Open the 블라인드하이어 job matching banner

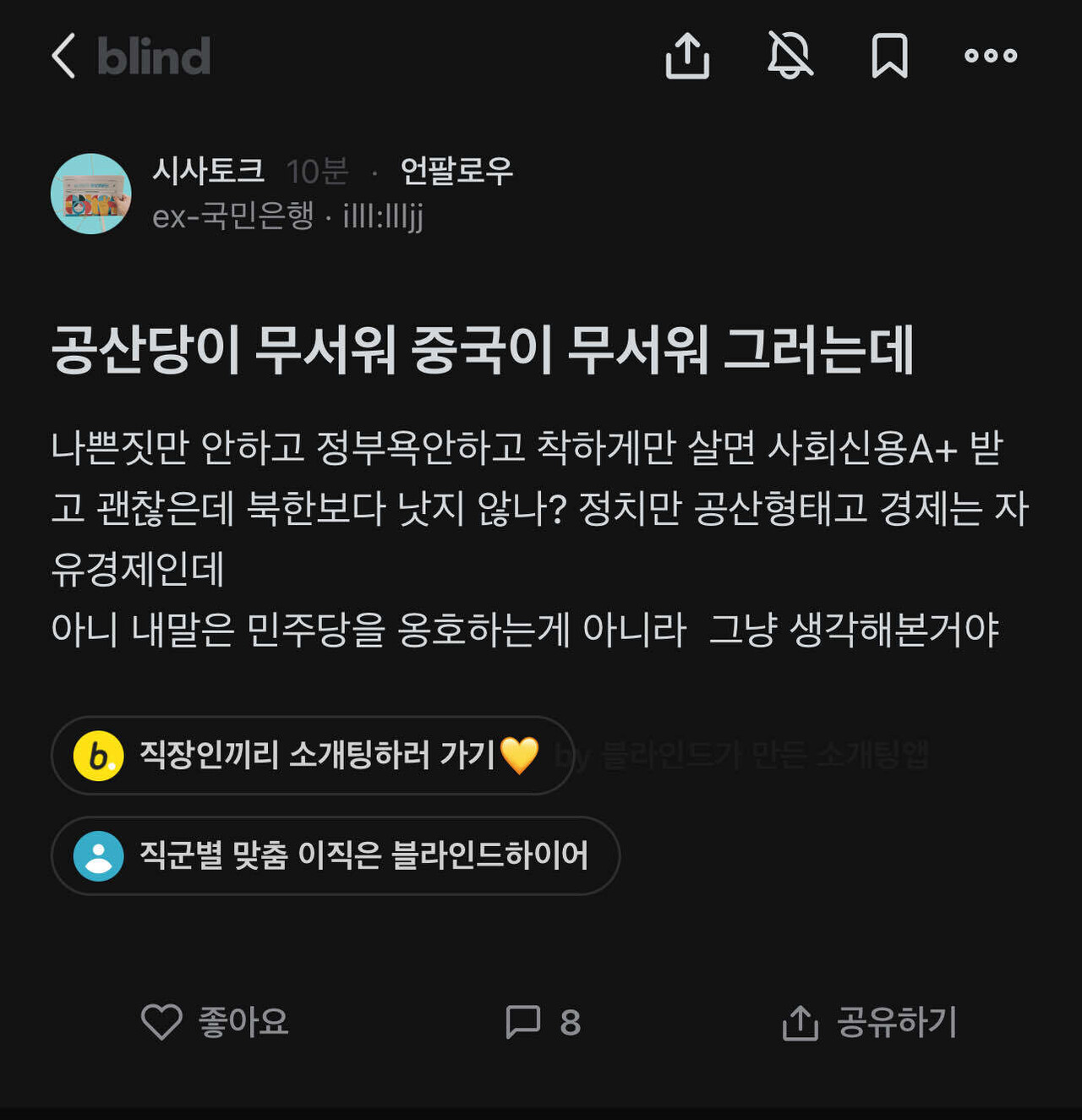click(x=336, y=856)
